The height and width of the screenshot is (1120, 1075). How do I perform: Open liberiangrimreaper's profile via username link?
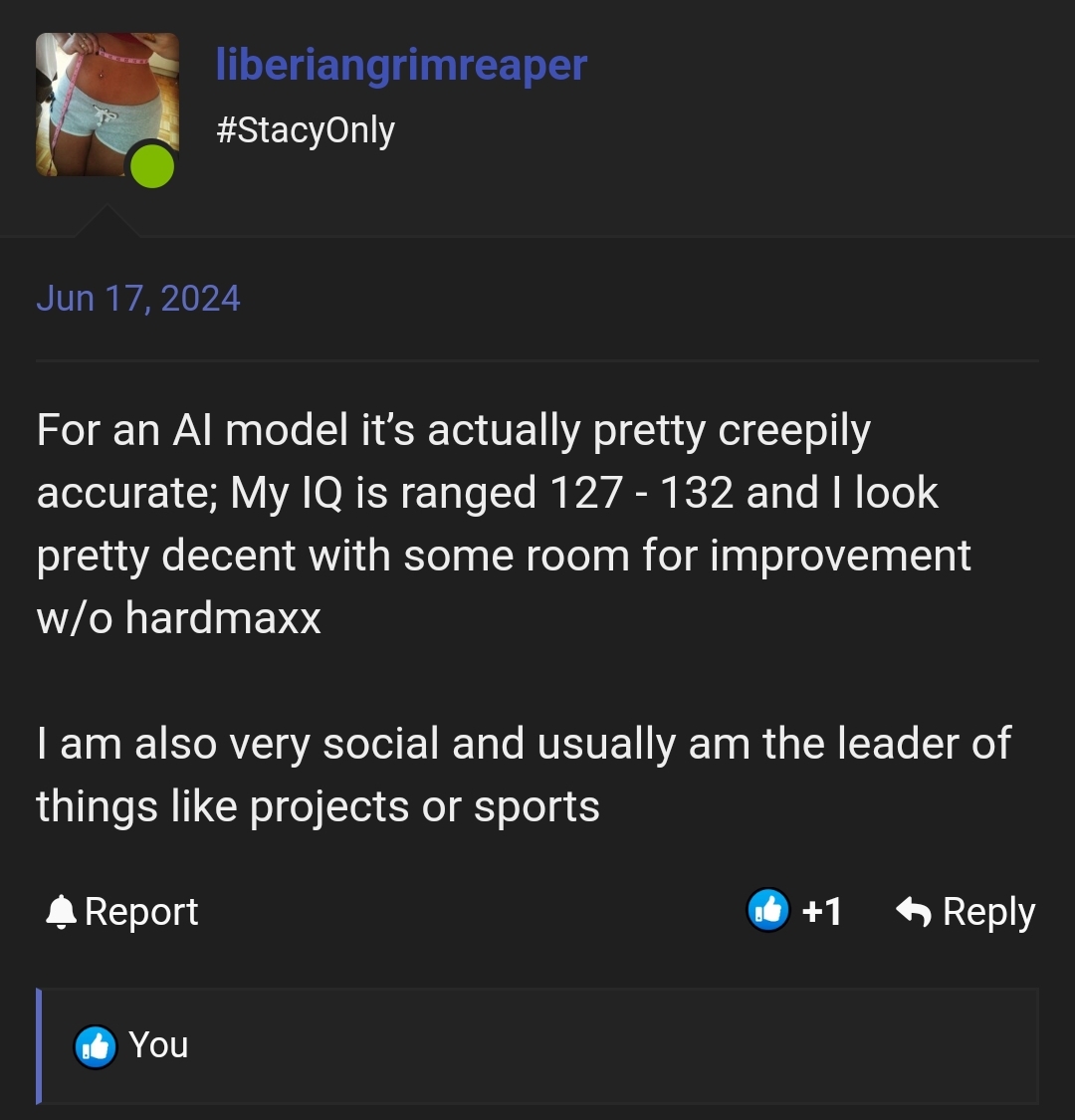[402, 65]
